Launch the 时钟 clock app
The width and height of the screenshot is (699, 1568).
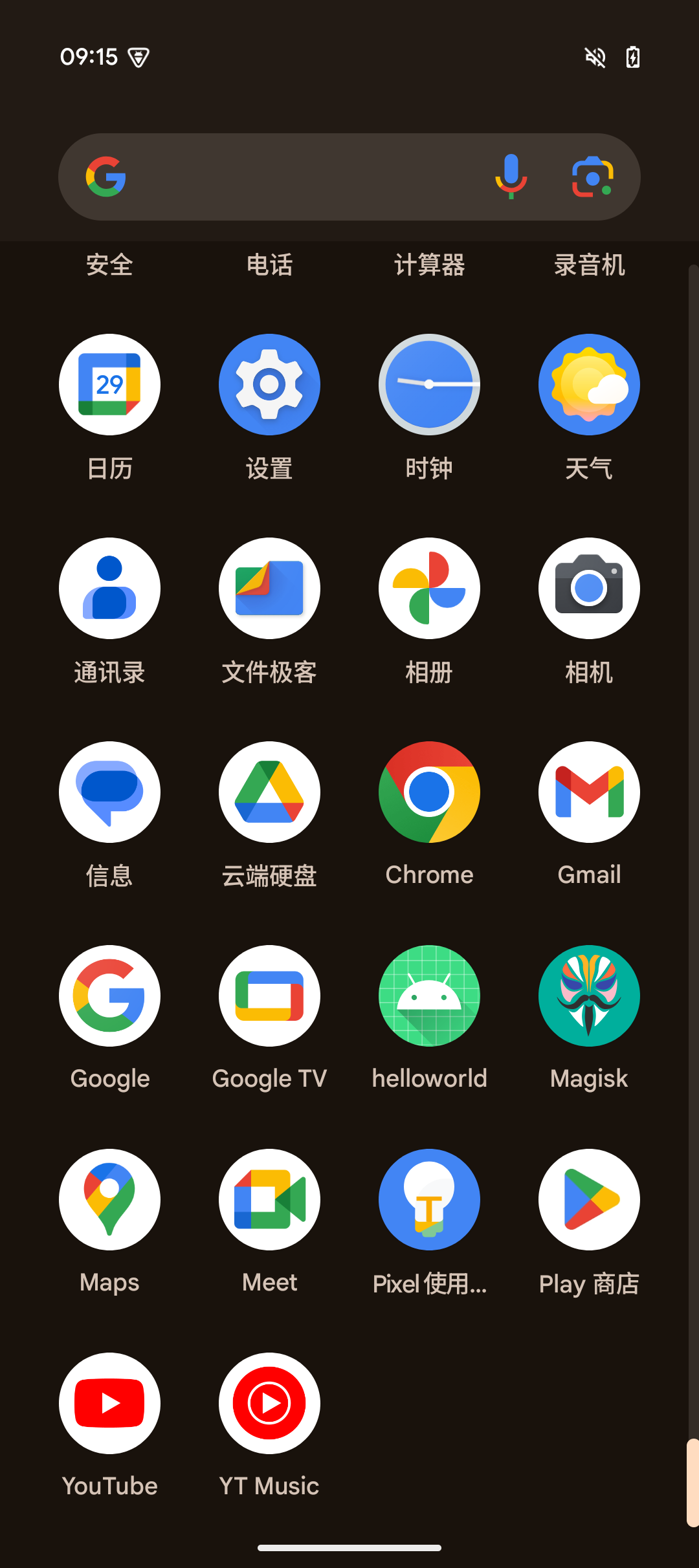(429, 385)
